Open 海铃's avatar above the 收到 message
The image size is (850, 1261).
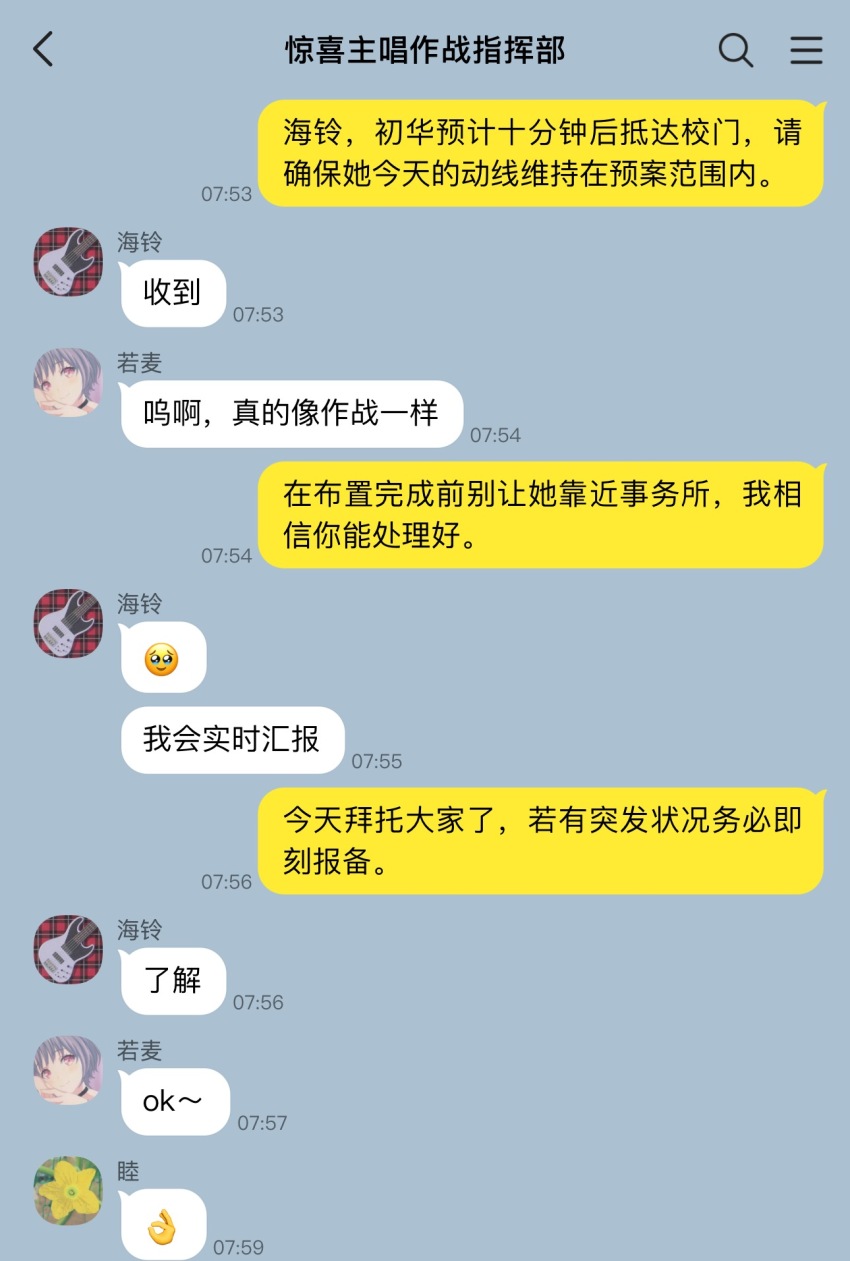[69, 262]
